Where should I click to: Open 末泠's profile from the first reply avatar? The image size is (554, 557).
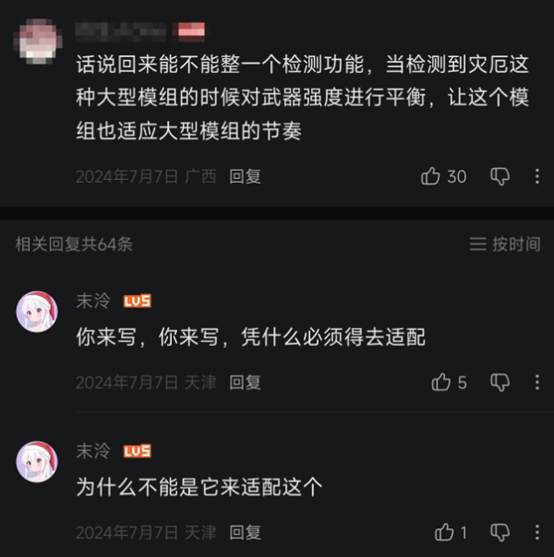coord(37,312)
